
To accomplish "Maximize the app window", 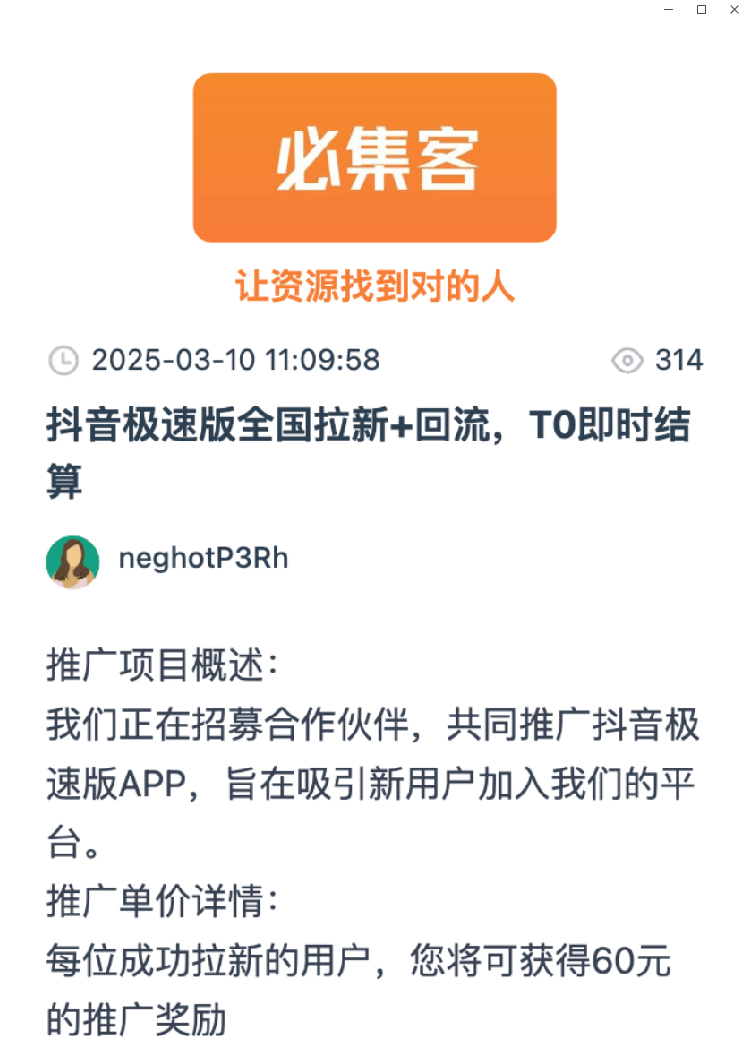I will tap(701, 9).
